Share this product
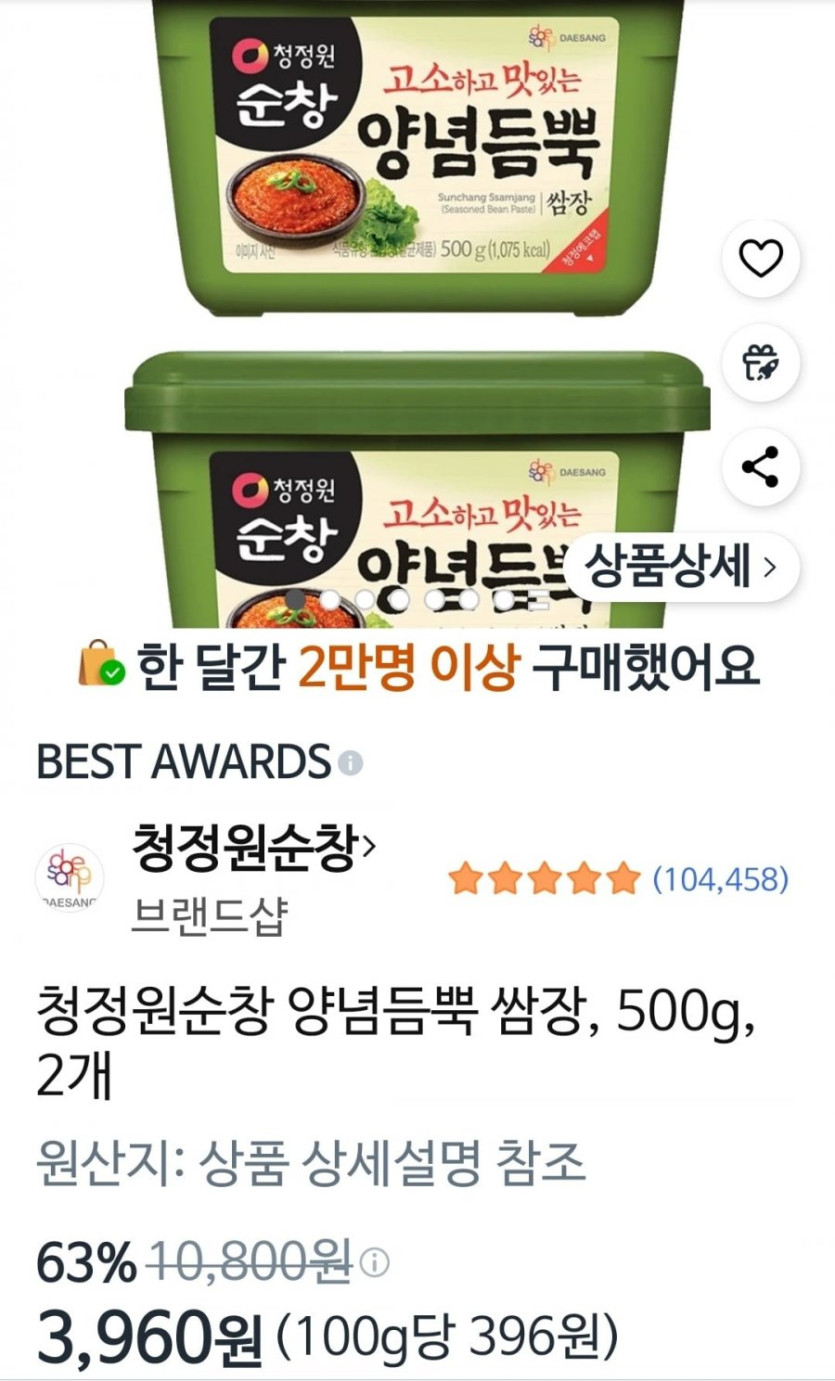Viewport: 835px width, 1381px height. 760,467
